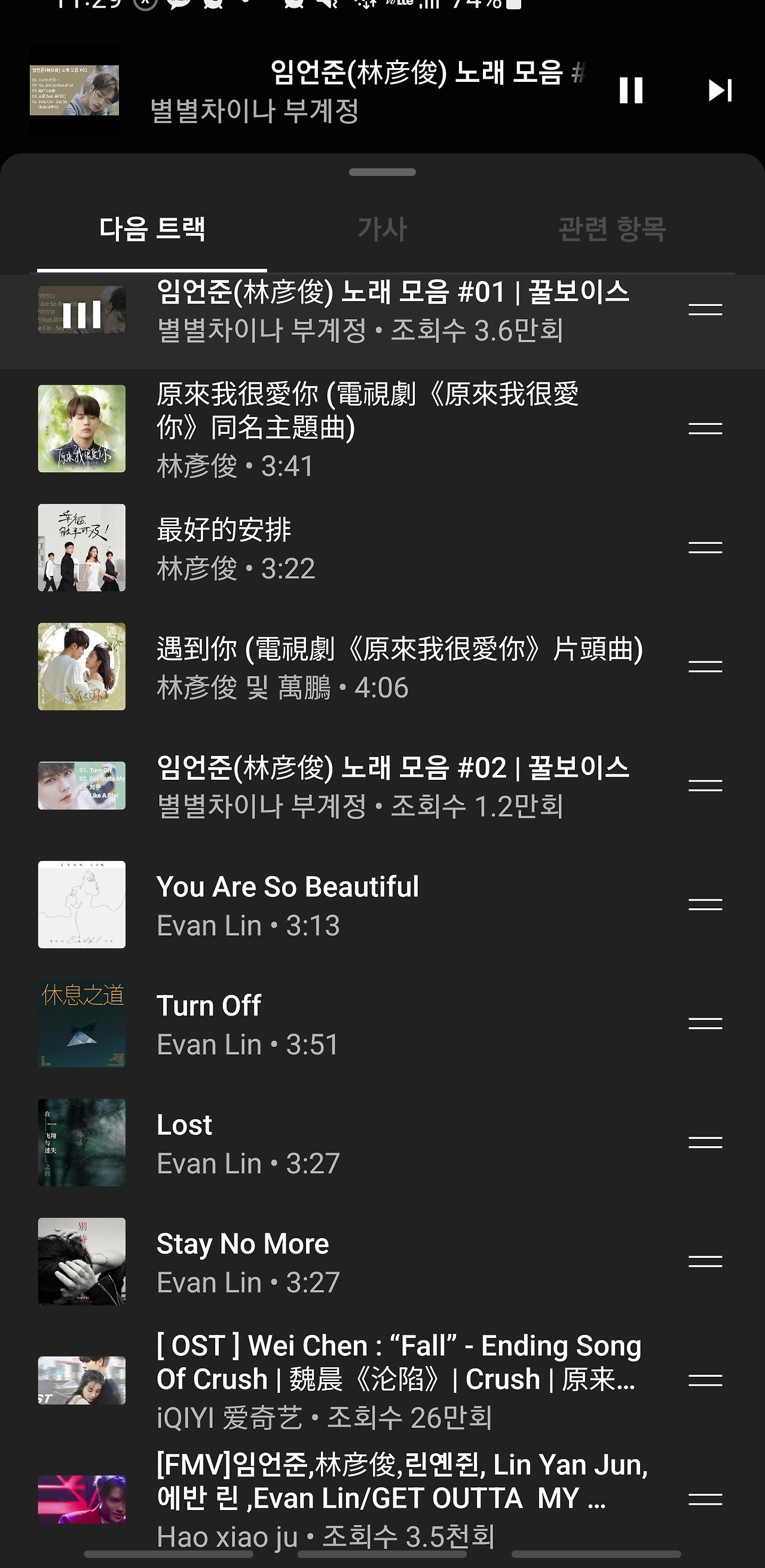The width and height of the screenshot is (765, 1568).
Task: Expand the mini player for 임언준 노래 모음
Action: click(x=304, y=91)
